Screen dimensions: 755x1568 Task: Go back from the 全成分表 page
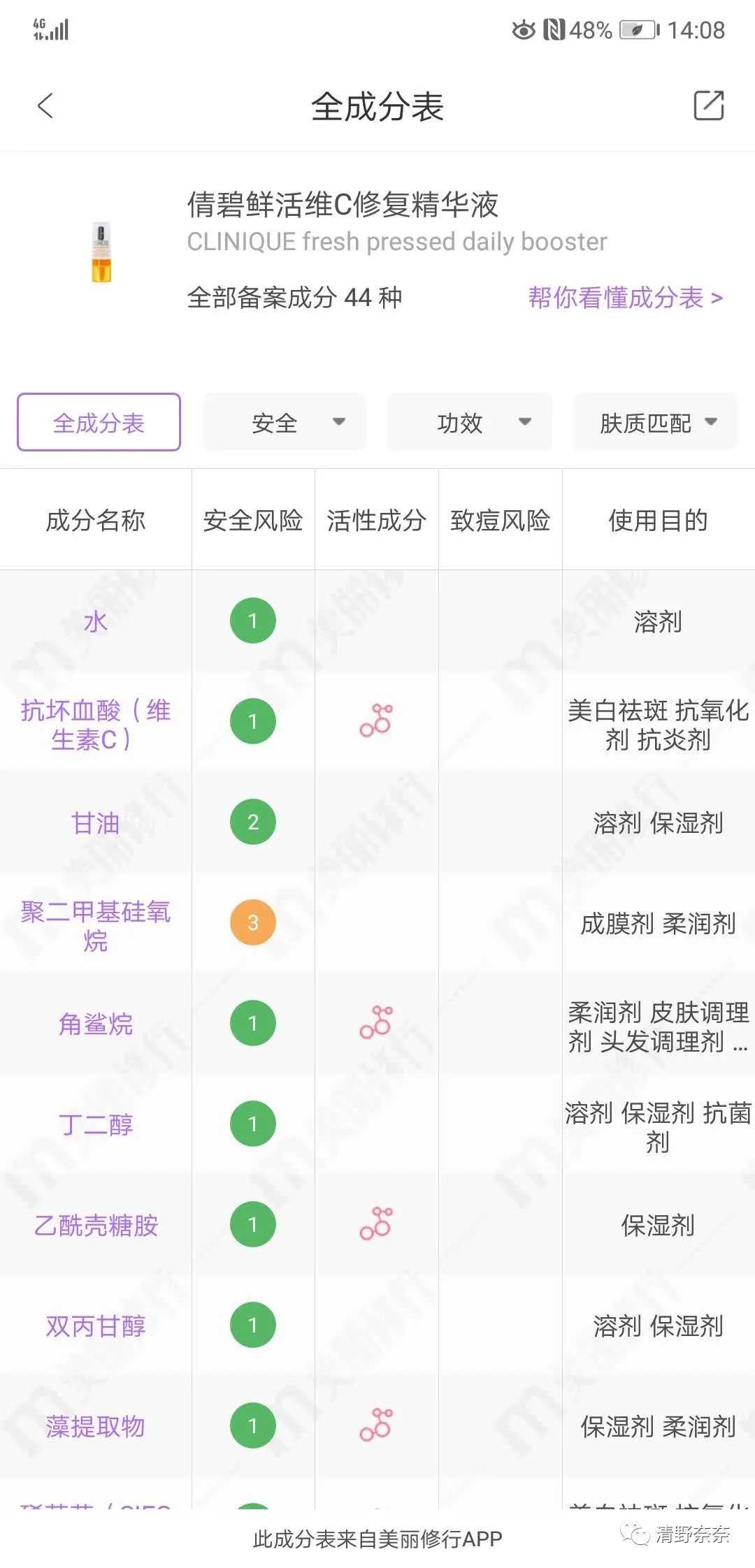click(45, 106)
